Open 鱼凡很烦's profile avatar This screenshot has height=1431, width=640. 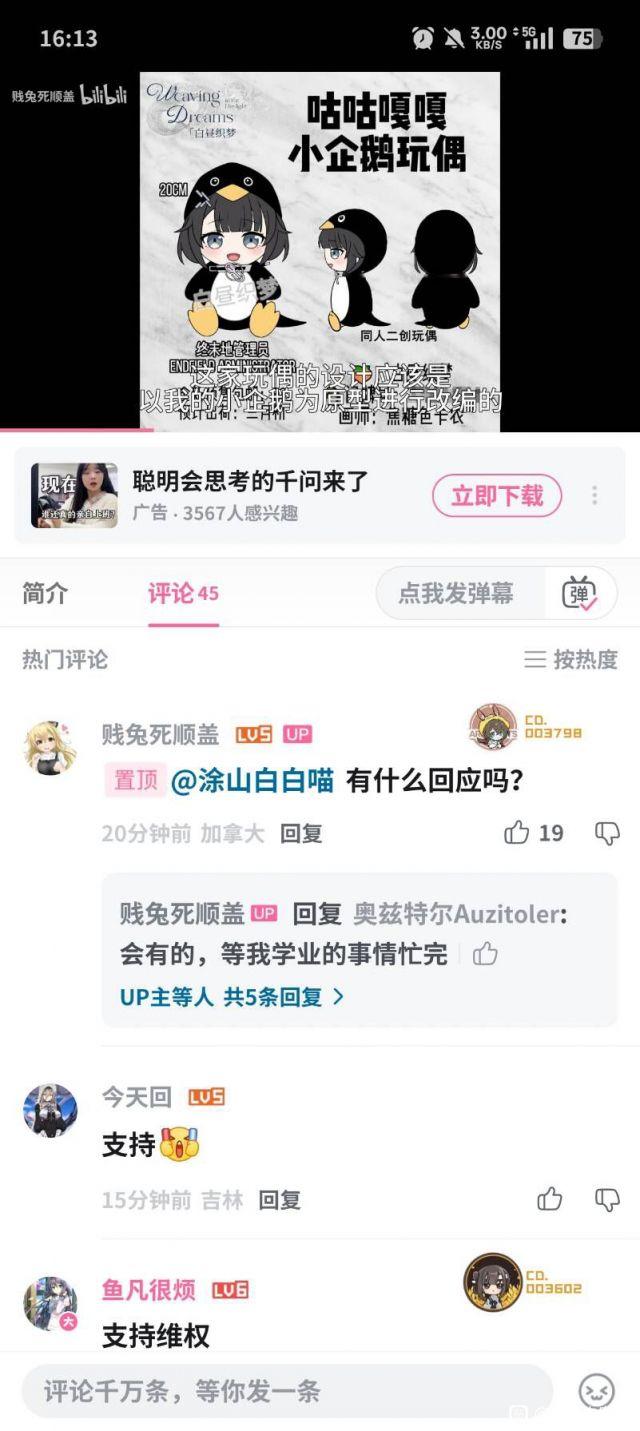click(x=50, y=1302)
